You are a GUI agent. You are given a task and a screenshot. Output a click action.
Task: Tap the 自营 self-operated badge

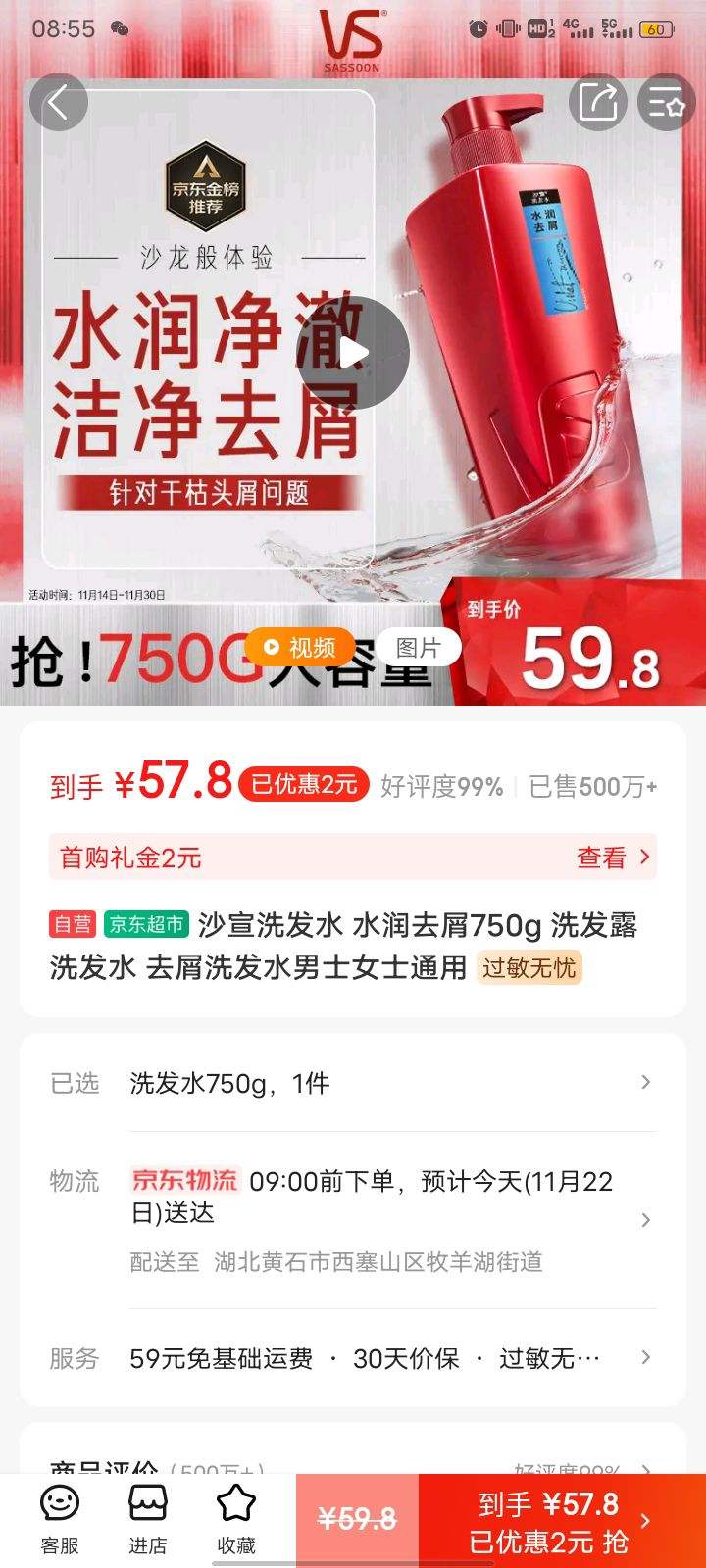(x=73, y=924)
